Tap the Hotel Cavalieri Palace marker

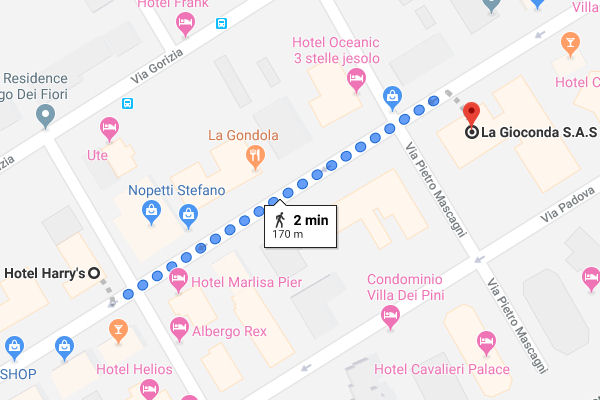point(487,343)
